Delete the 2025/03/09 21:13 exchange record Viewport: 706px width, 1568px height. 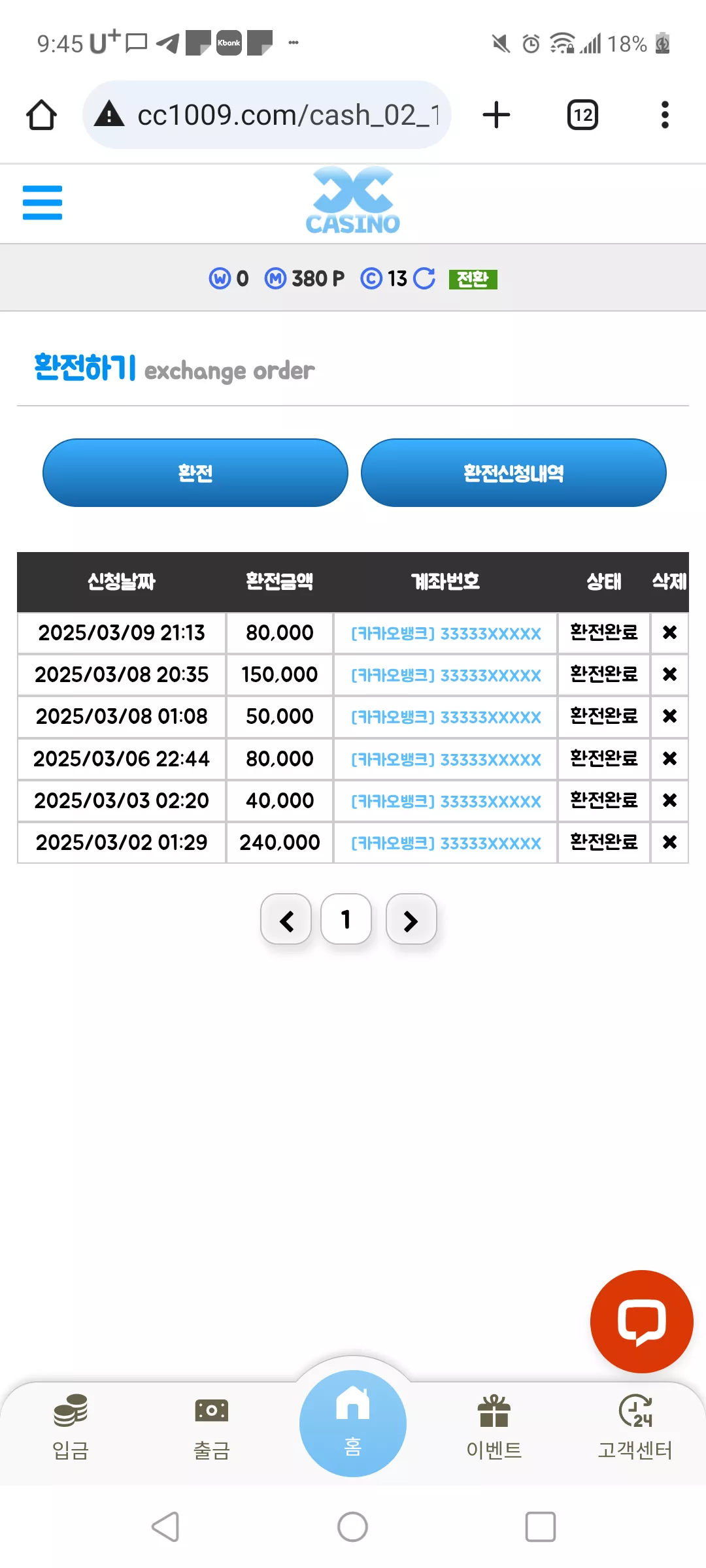tap(669, 632)
